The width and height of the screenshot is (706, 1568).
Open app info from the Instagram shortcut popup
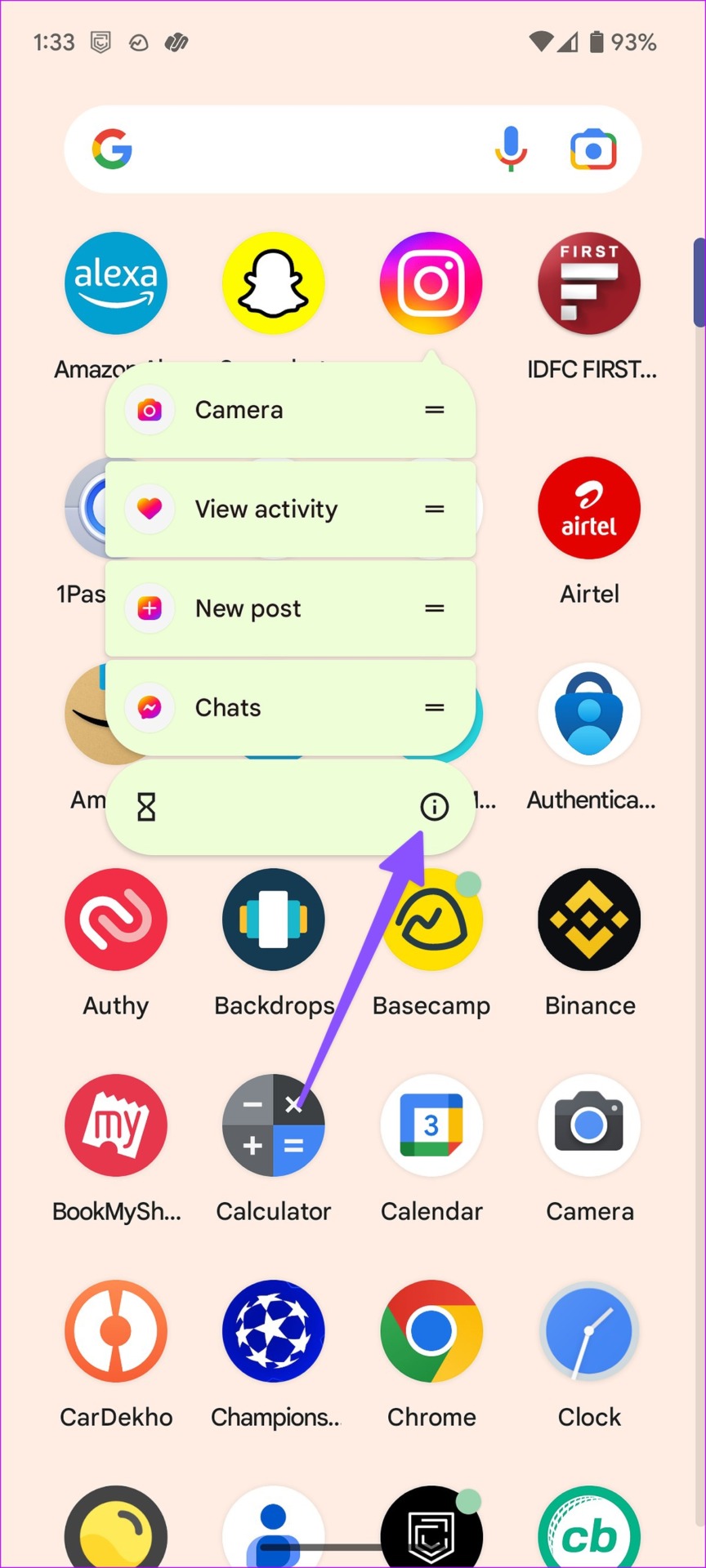click(x=434, y=807)
